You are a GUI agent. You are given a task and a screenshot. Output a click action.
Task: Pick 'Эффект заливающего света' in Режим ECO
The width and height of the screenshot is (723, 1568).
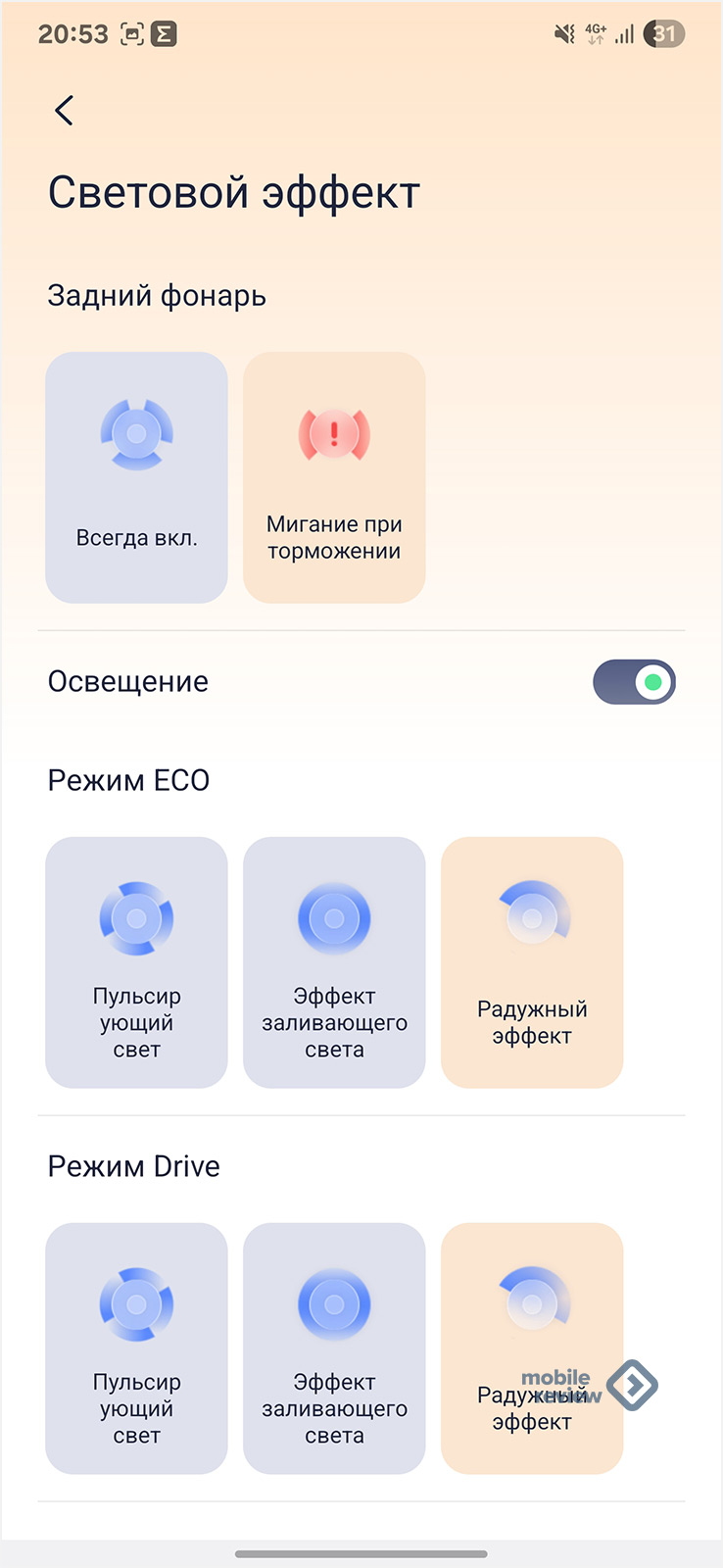(x=334, y=962)
